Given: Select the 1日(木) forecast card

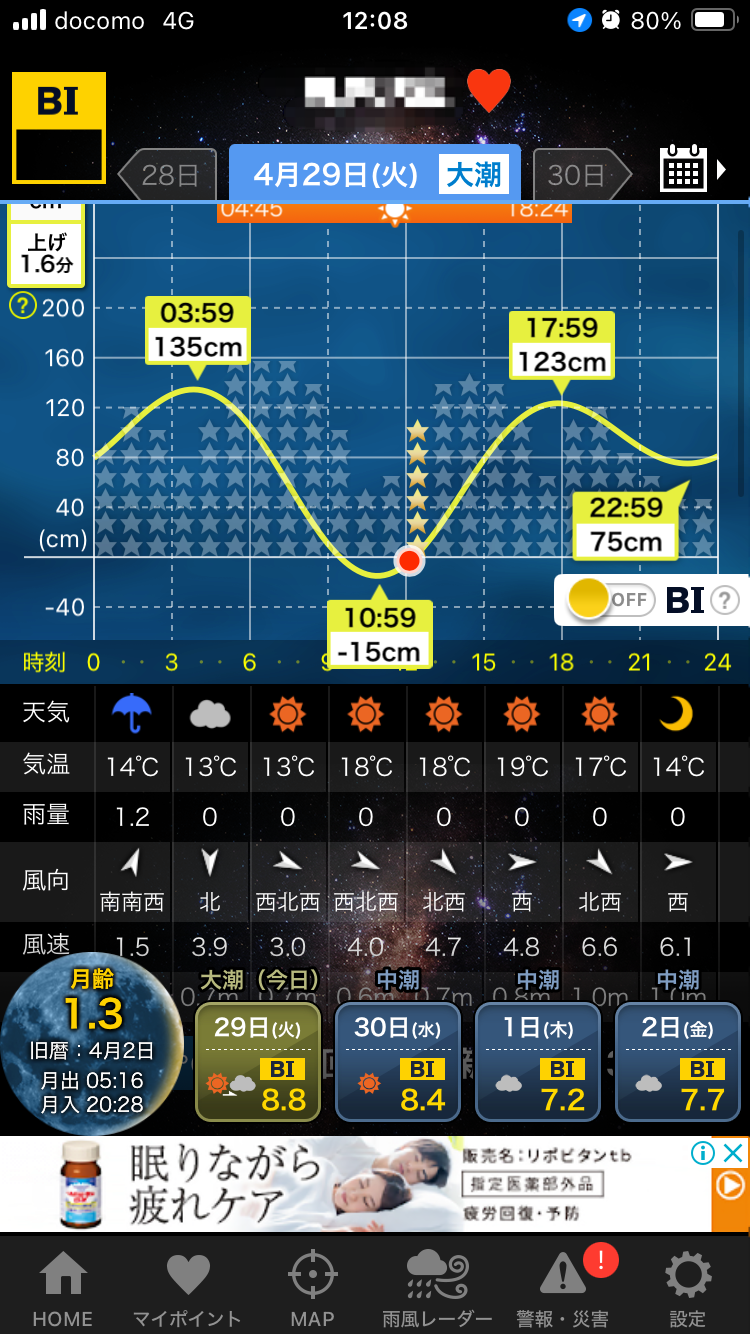Looking at the screenshot, I should point(538,1061).
